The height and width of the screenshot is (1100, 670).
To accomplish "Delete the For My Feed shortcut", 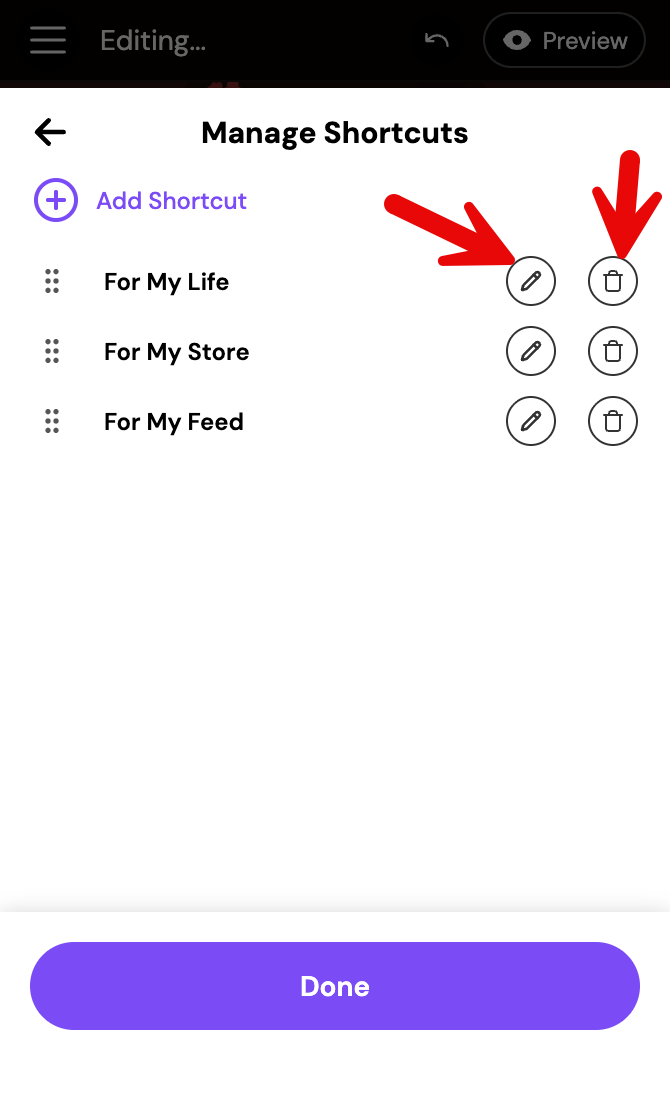I will coord(613,422).
